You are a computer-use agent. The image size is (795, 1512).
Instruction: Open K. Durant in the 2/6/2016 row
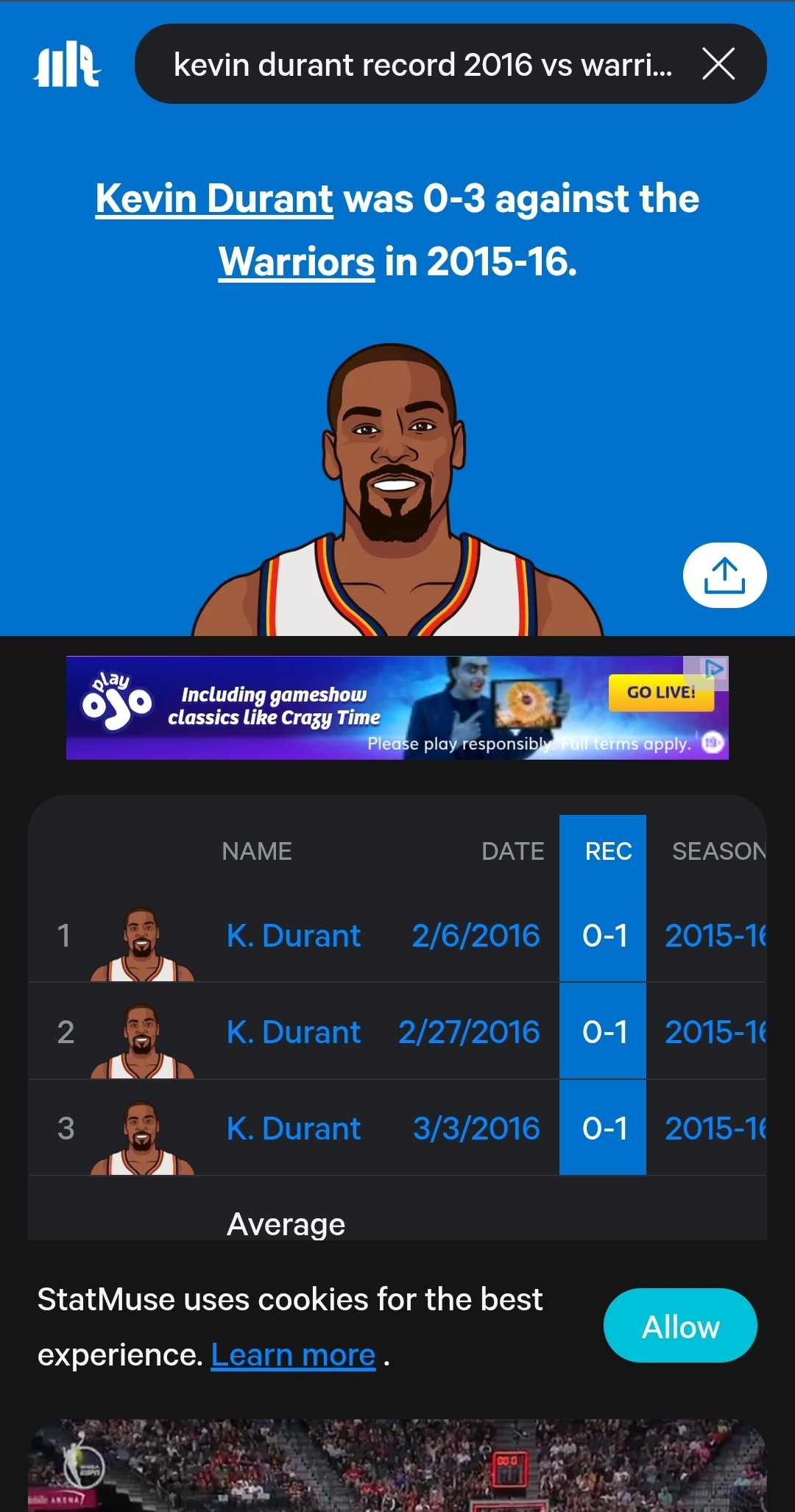[293, 936]
